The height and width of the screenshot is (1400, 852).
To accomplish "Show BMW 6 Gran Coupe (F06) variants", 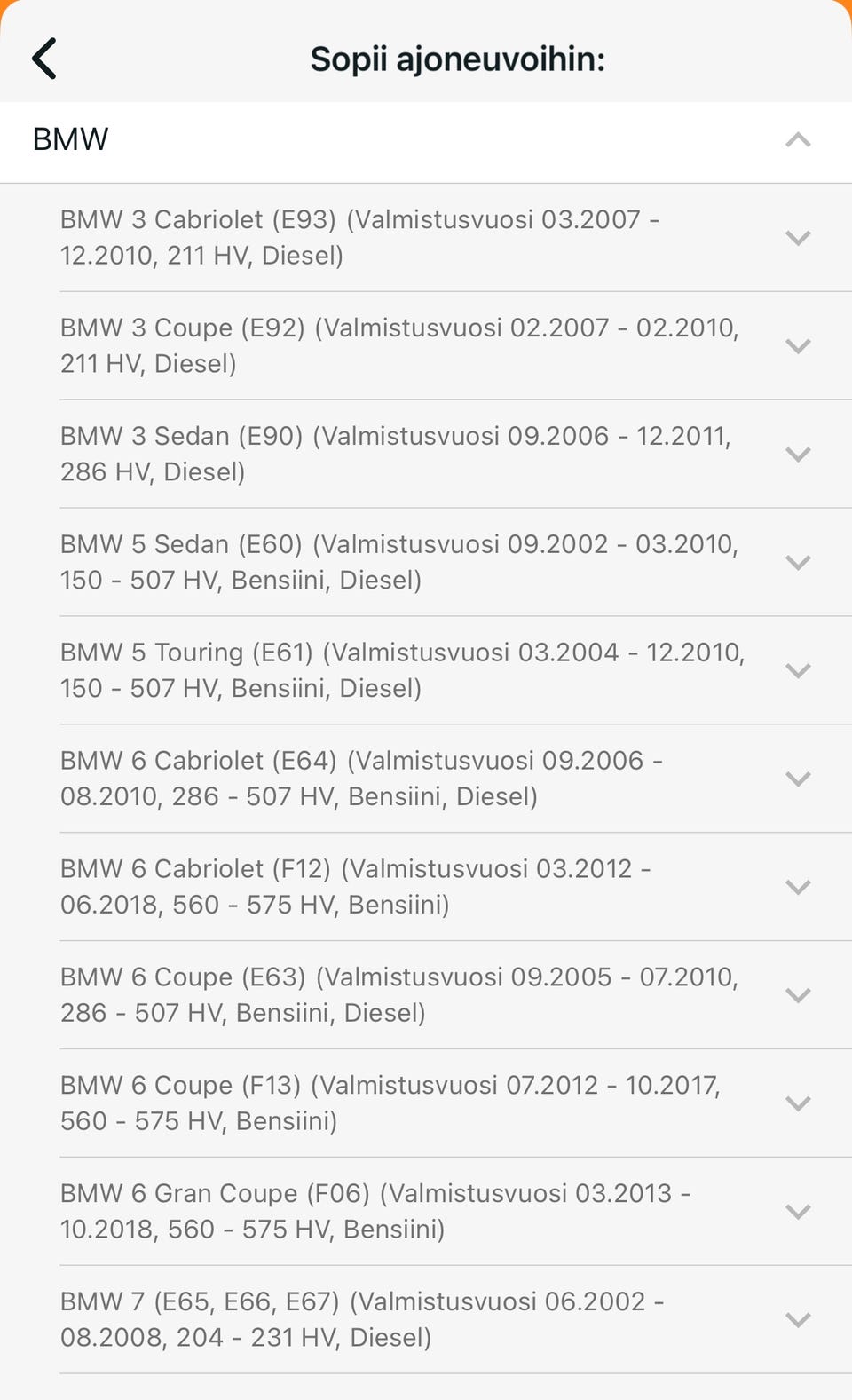I will 798,1213.
